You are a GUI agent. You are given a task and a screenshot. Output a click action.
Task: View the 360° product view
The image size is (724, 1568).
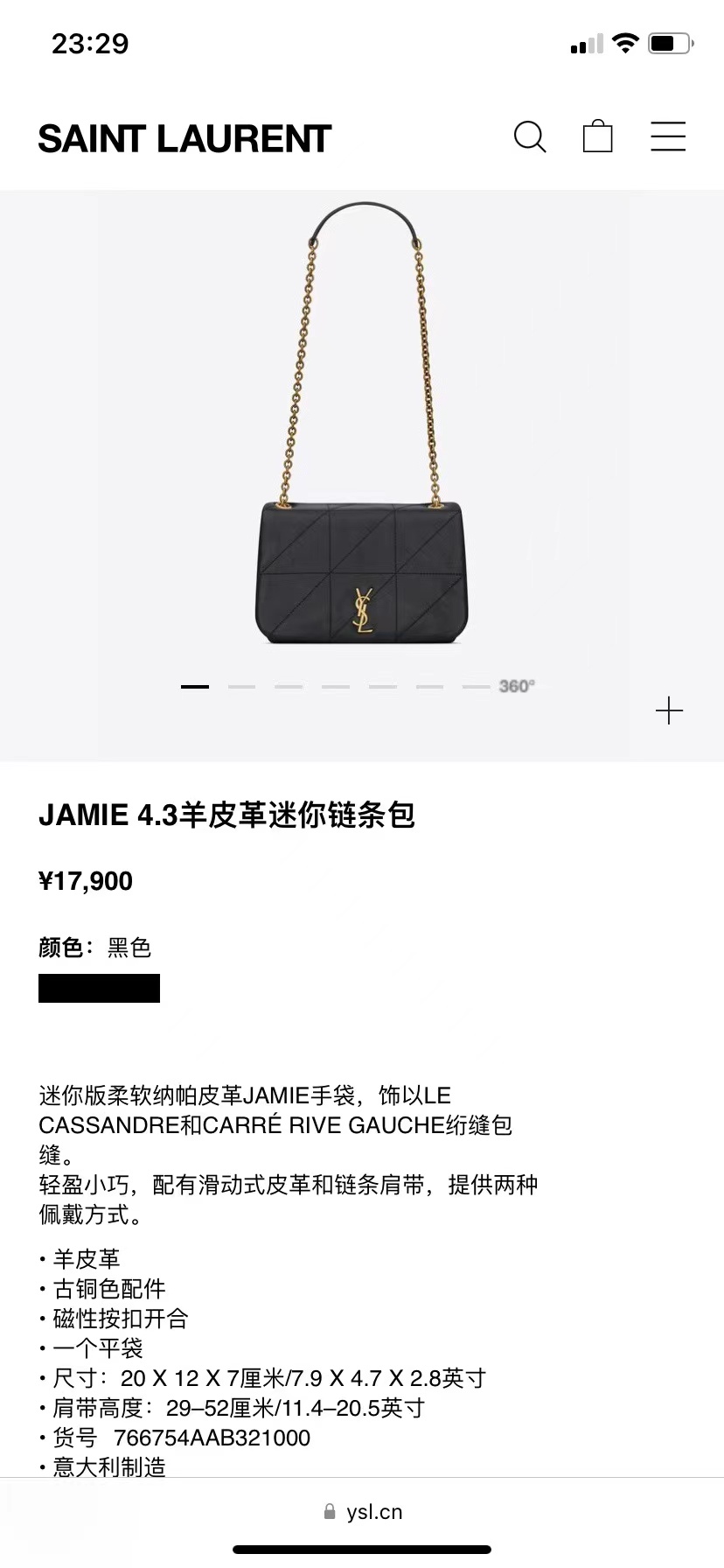pos(517,687)
